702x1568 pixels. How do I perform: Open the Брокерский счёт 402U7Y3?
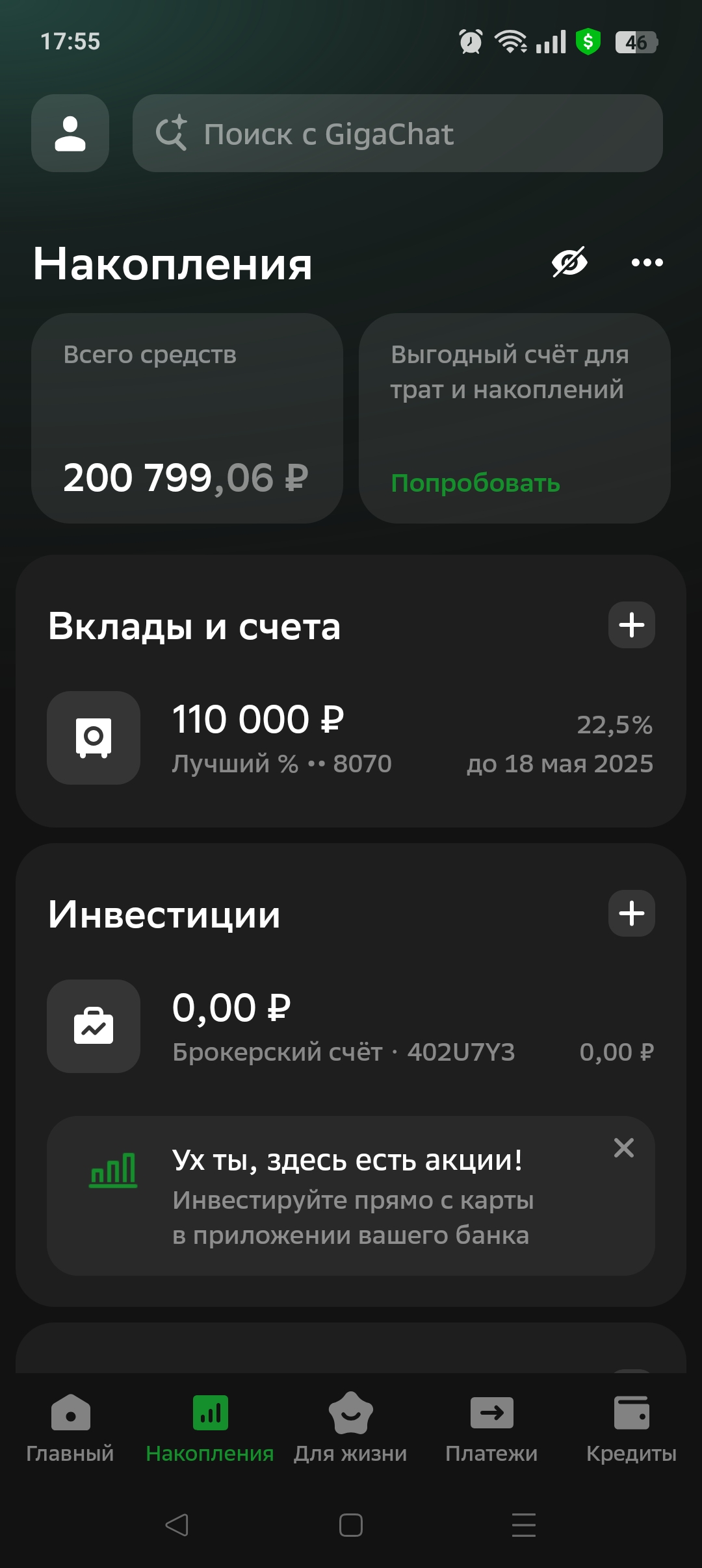pyautogui.click(x=351, y=1026)
